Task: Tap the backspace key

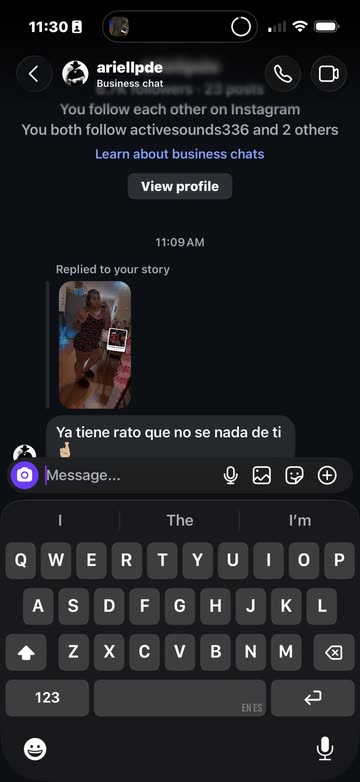Action: pos(334,652)
